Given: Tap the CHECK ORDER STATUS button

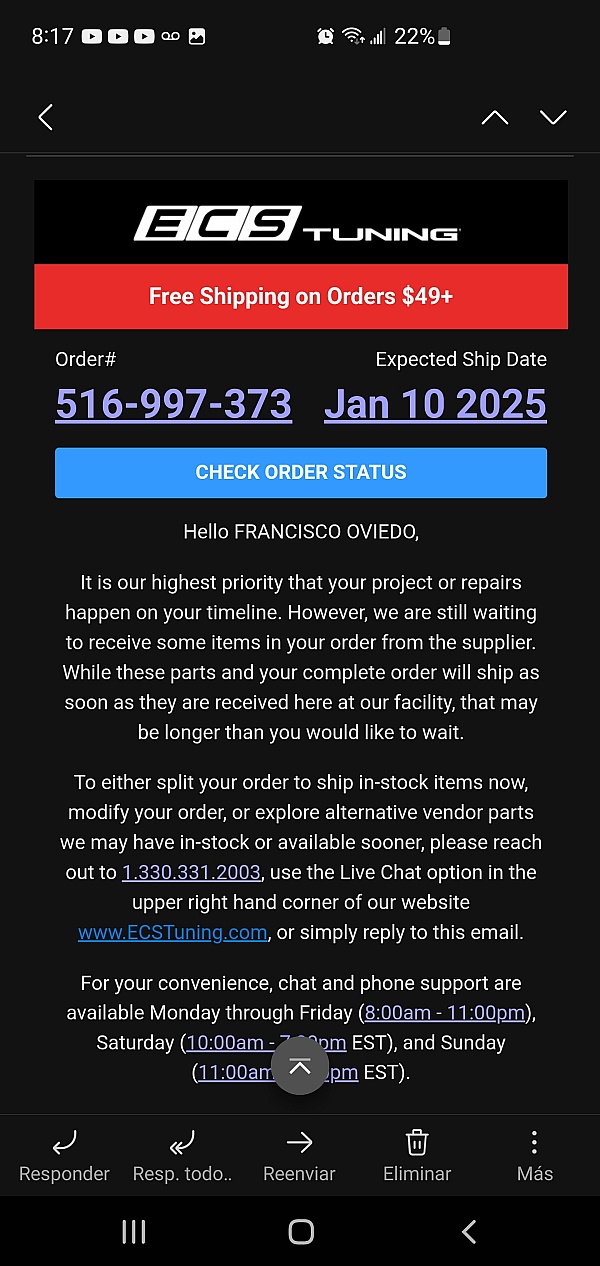Looking at the screenshot, I should 301,473.
